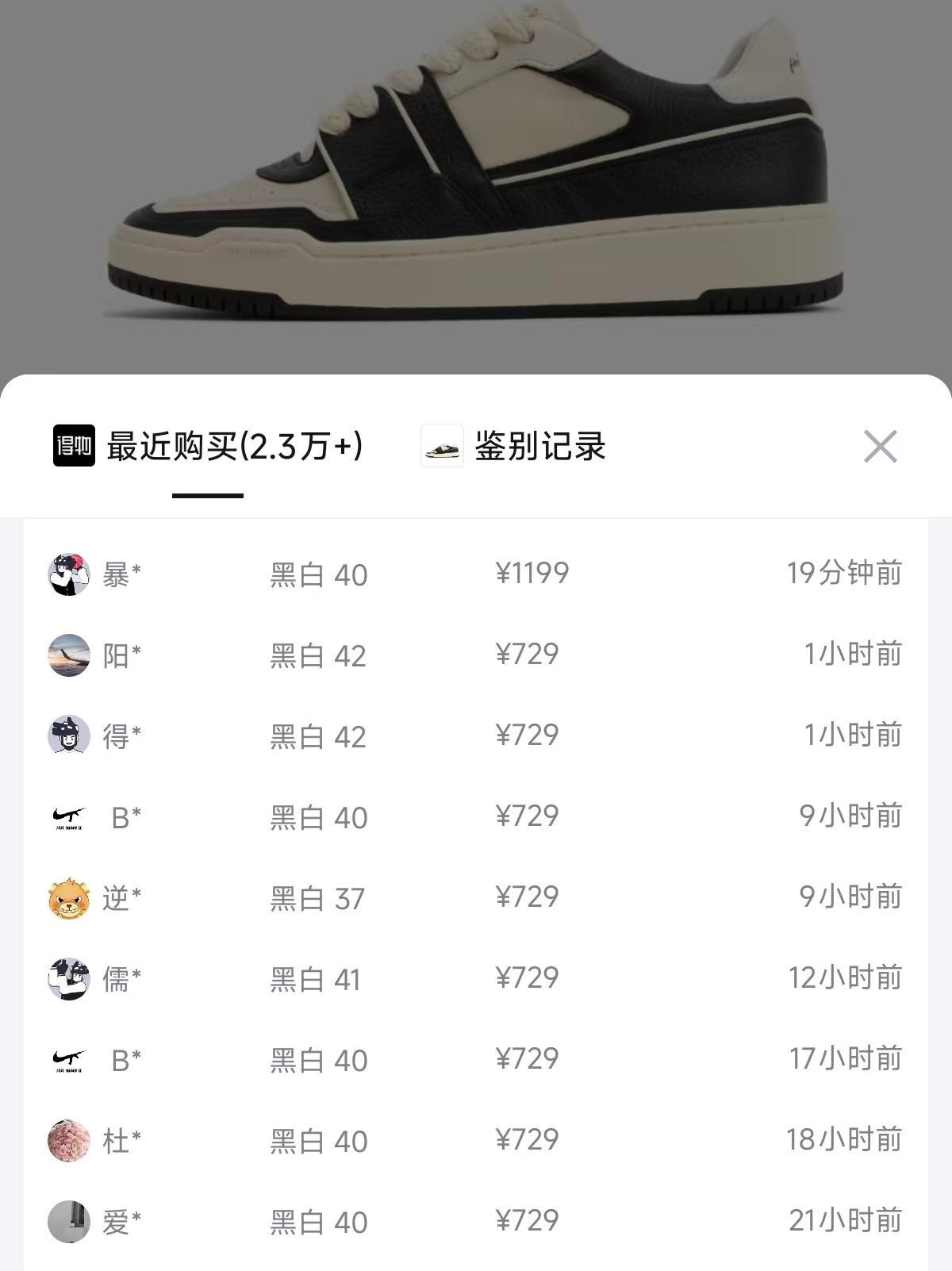Open the lion avatar of buyer 逆*

point(69,899)
